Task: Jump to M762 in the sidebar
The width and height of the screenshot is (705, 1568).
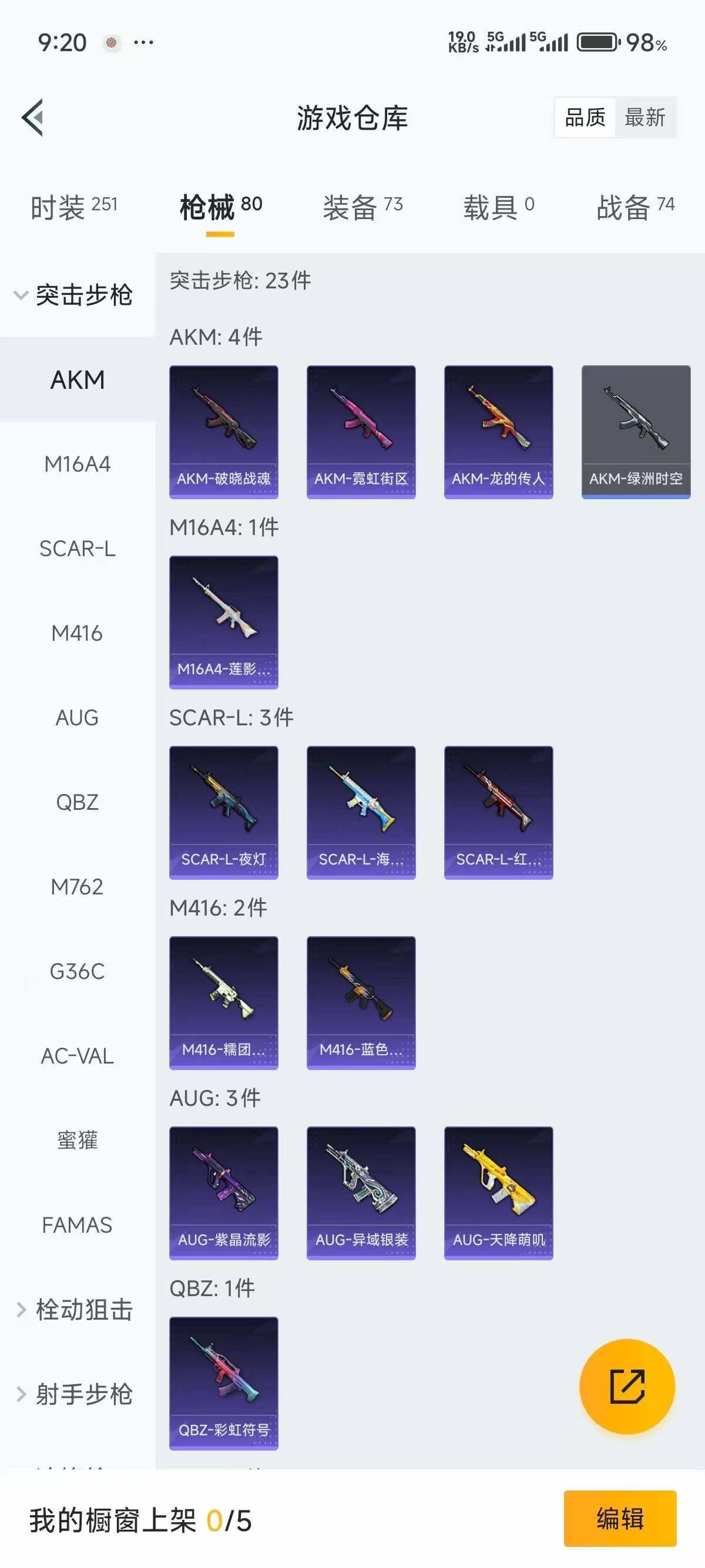Action: click(x=78, y=887)
